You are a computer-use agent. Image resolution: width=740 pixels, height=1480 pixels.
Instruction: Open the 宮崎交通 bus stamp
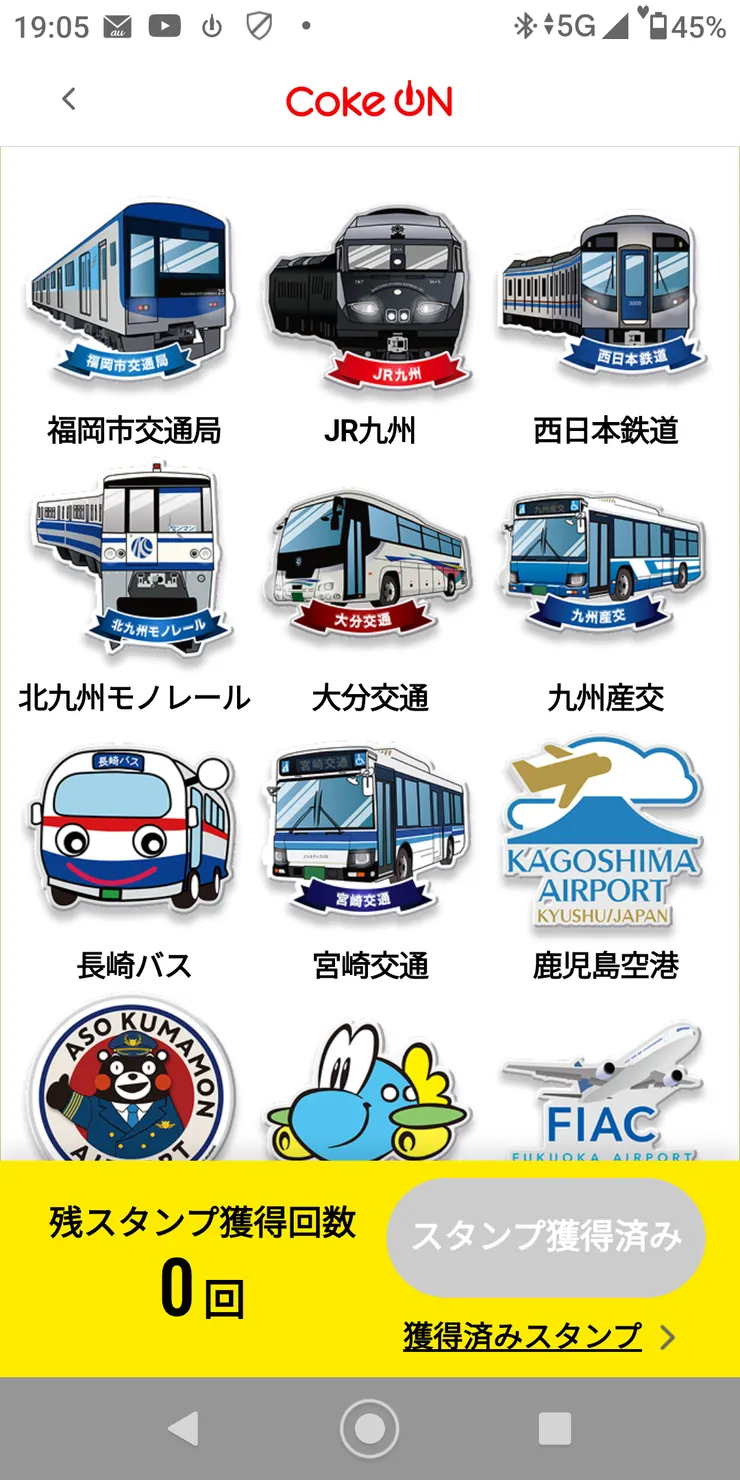pyautogui.click(x=370, y=830)
